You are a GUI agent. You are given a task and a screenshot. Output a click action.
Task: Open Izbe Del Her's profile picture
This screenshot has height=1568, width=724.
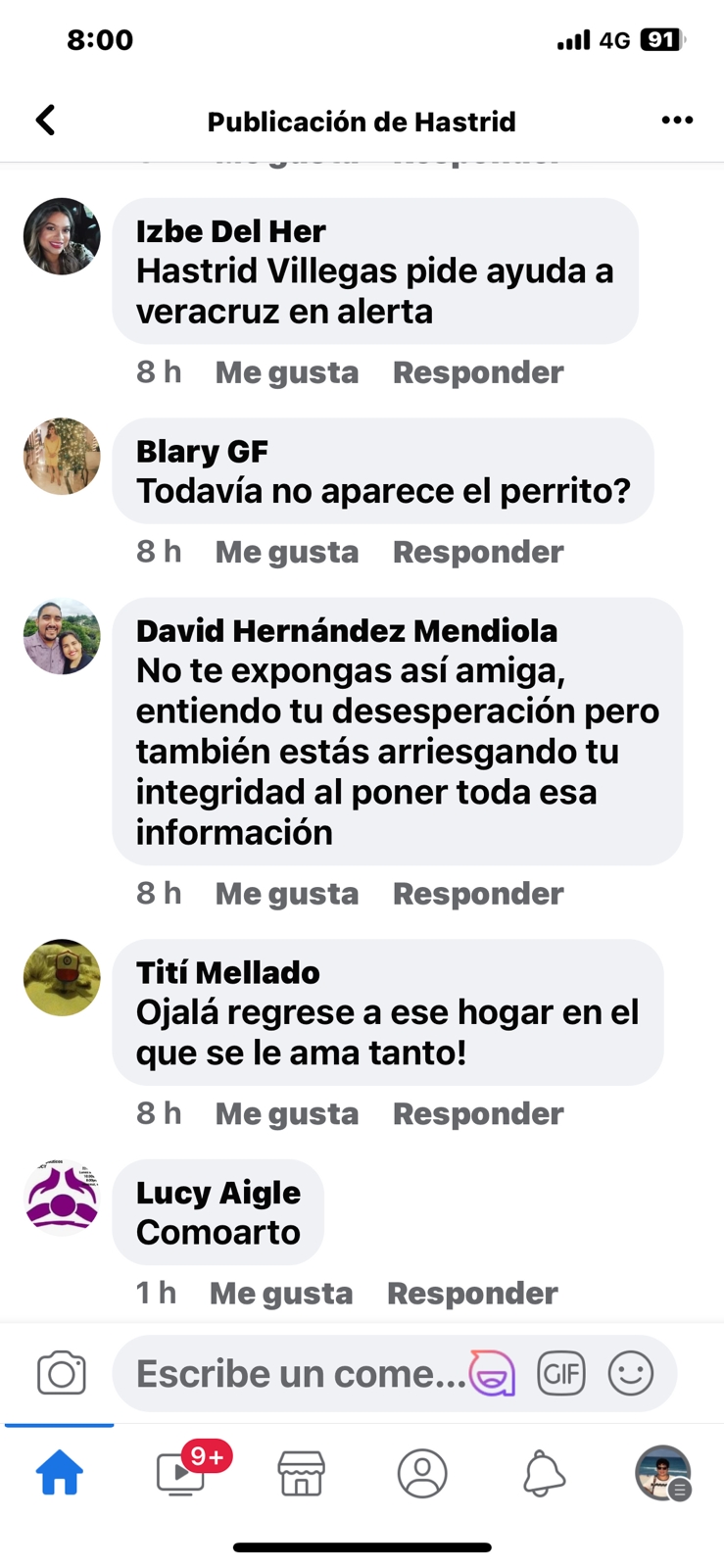click(x=62, y=236)
